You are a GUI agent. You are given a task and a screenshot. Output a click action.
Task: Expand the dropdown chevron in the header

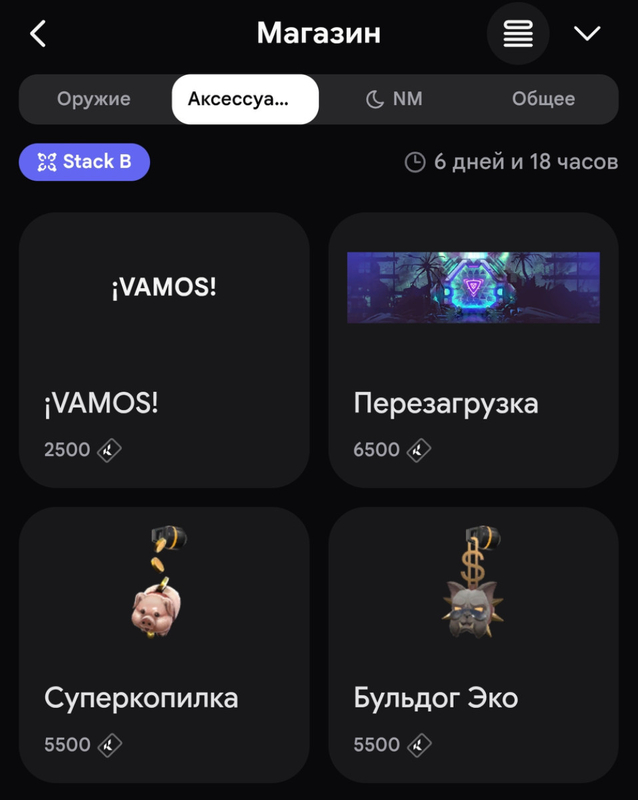pyautogui.click(x=587, y=34)
